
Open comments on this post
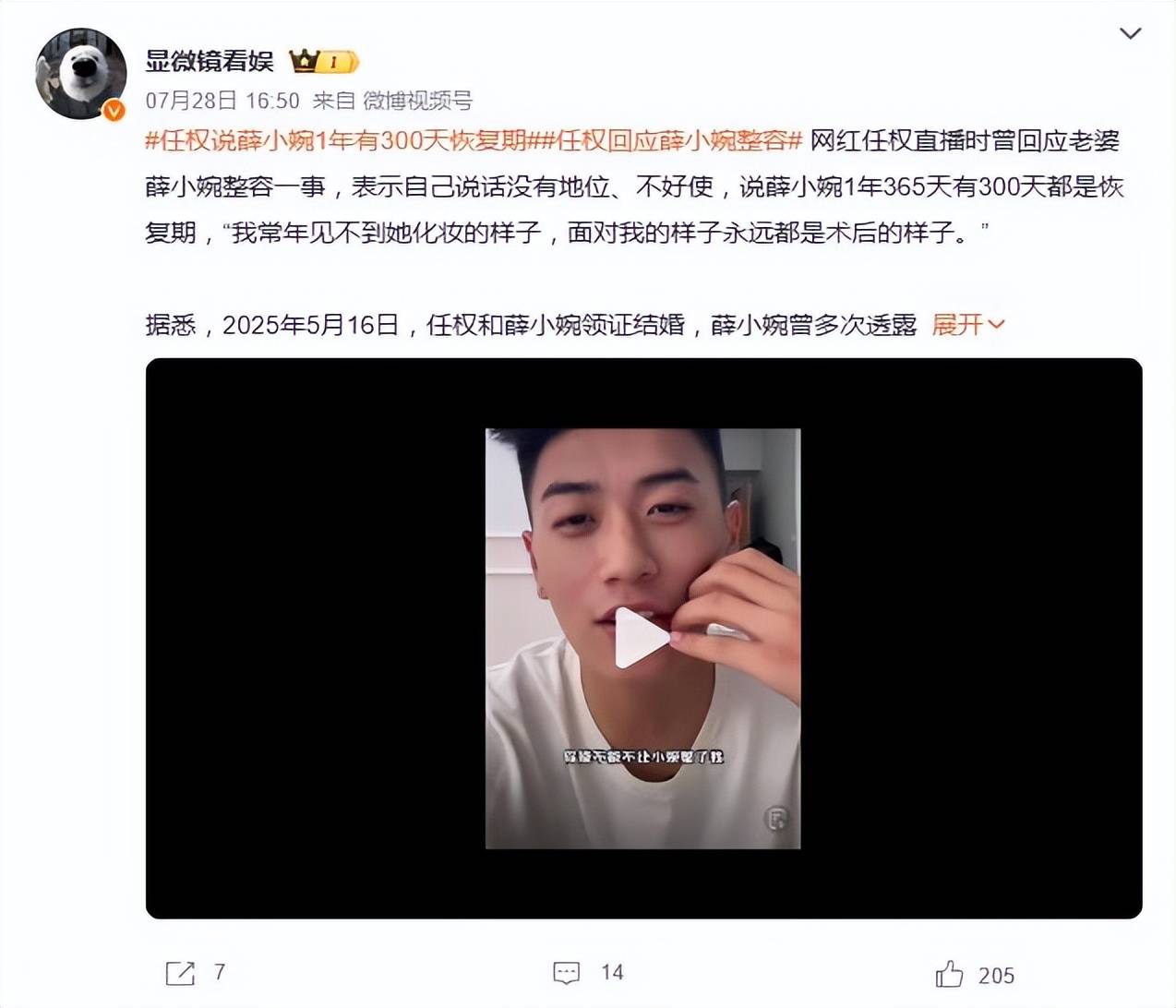(x=566, y=973)
